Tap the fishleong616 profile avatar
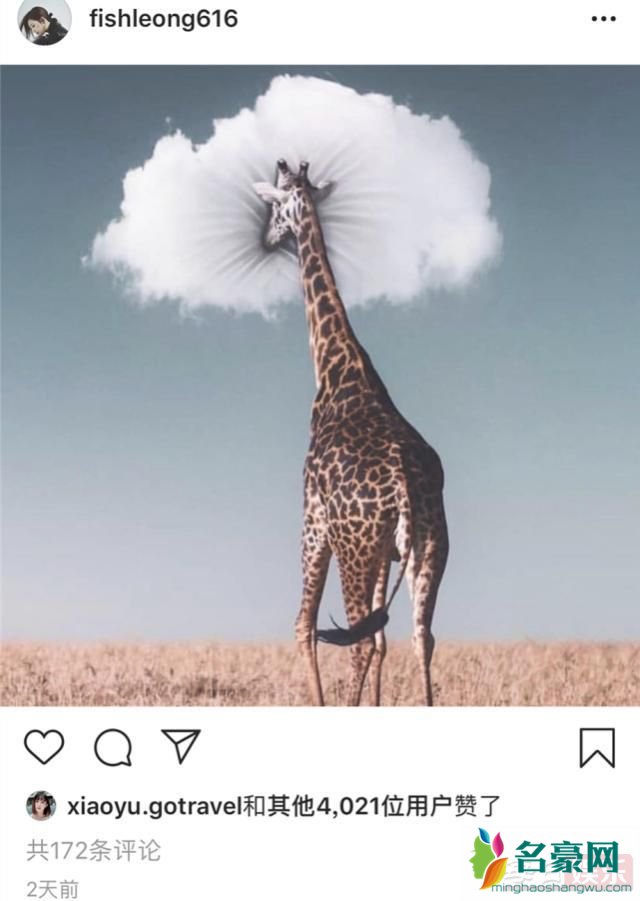 pos(45,20)
